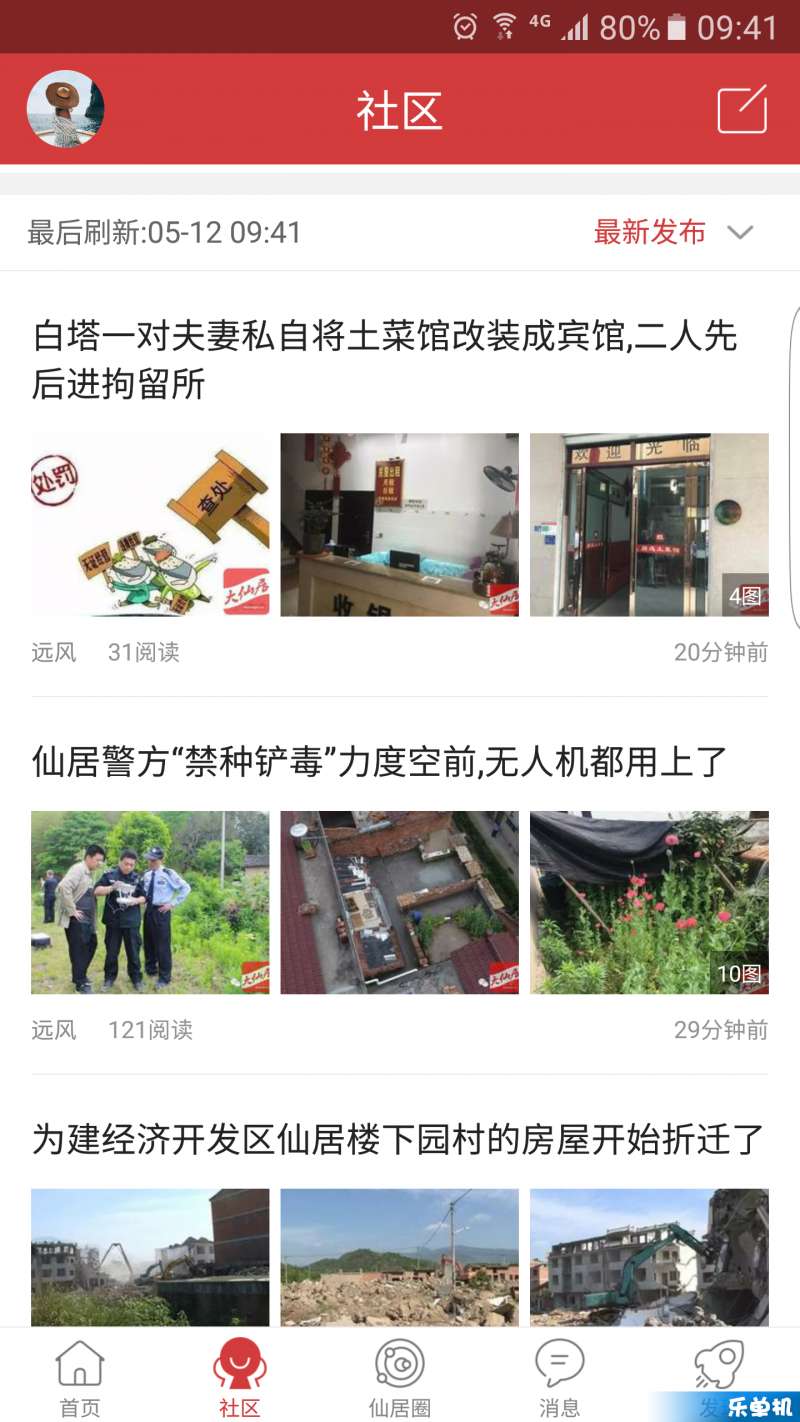This screenshot has width=800, height=1422.
Task: View the 10图 poppy photo thumbnail
Action: (649, 902)
